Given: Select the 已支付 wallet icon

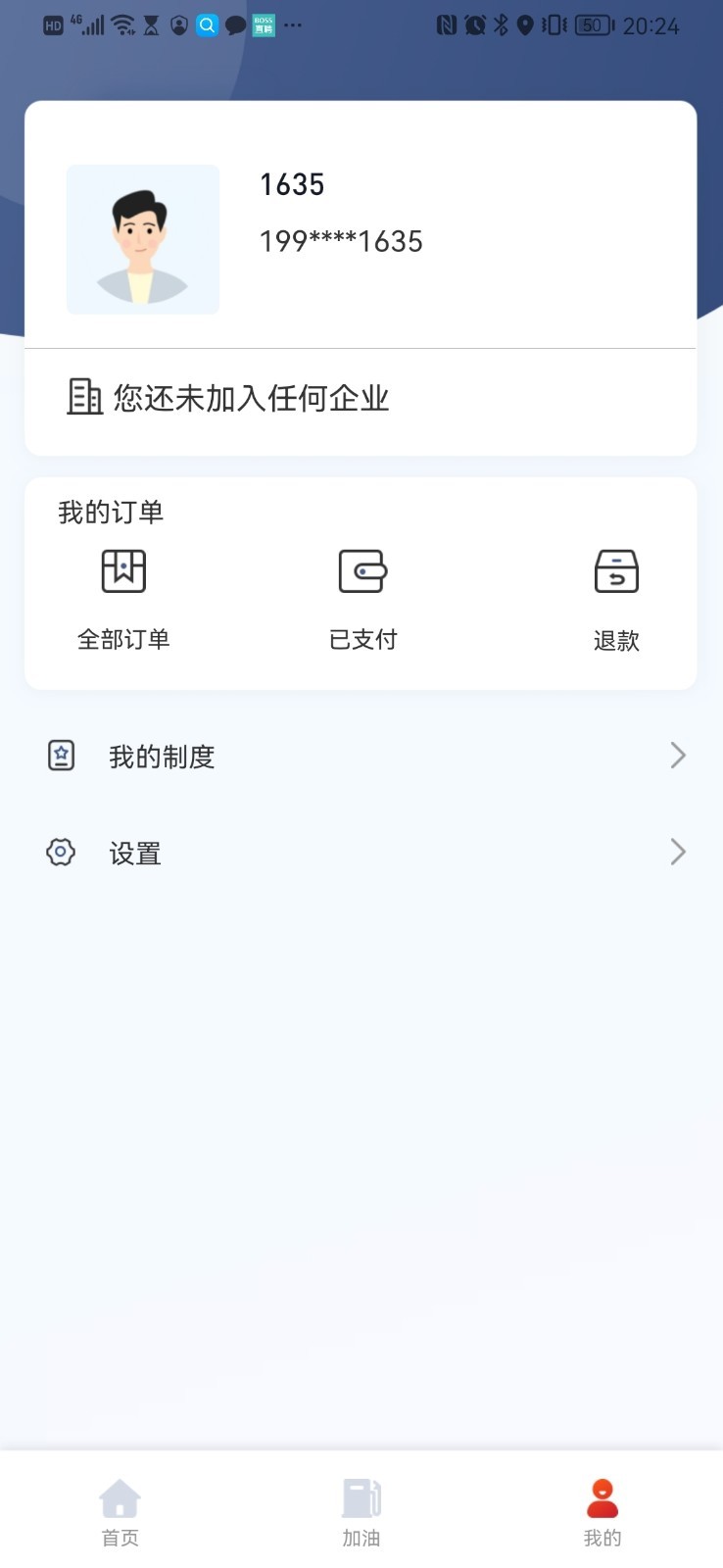Looking at the screenshot, I should [x=362, y=570].
